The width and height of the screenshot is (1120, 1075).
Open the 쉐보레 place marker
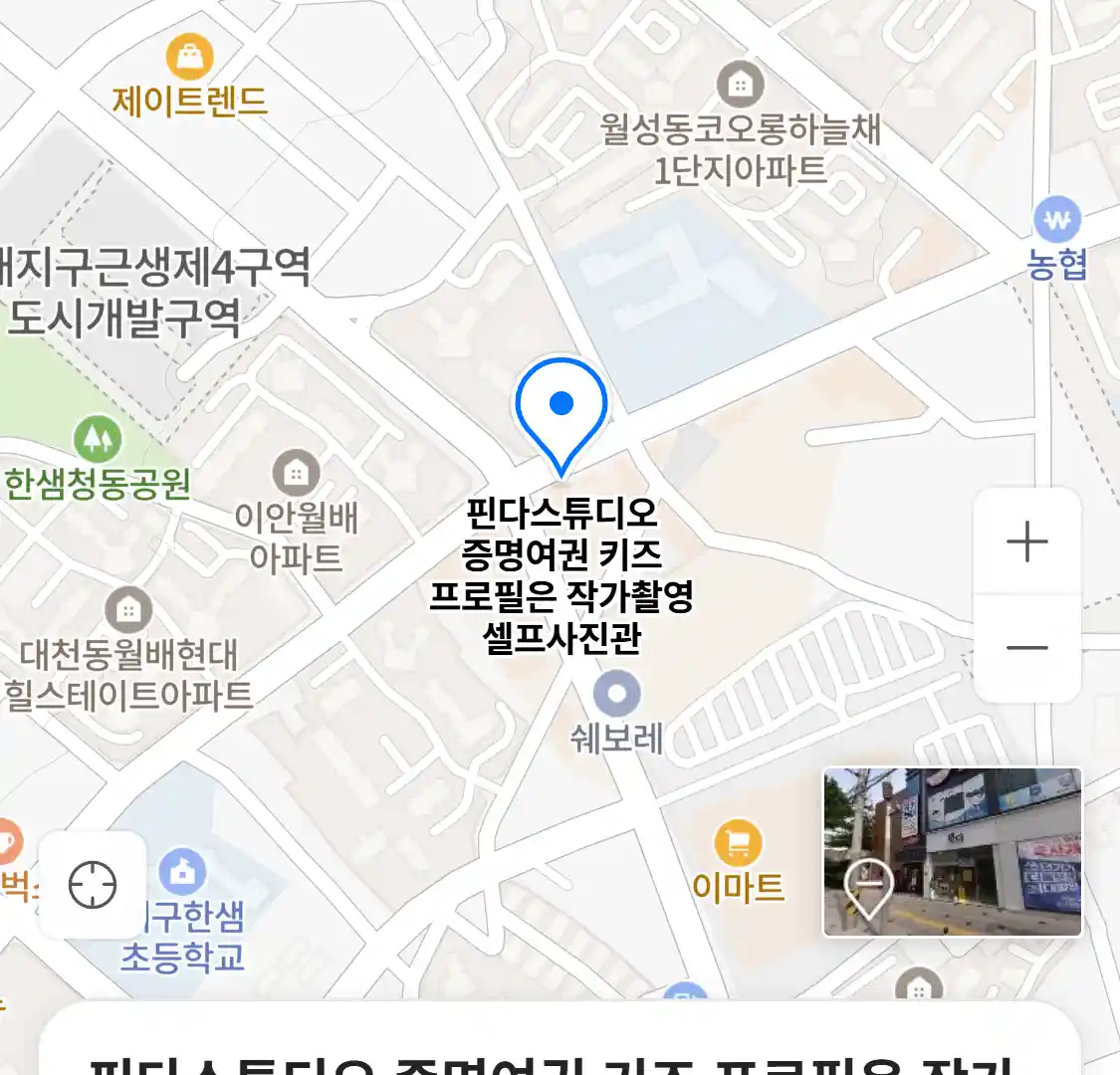[x=616, y=694]
